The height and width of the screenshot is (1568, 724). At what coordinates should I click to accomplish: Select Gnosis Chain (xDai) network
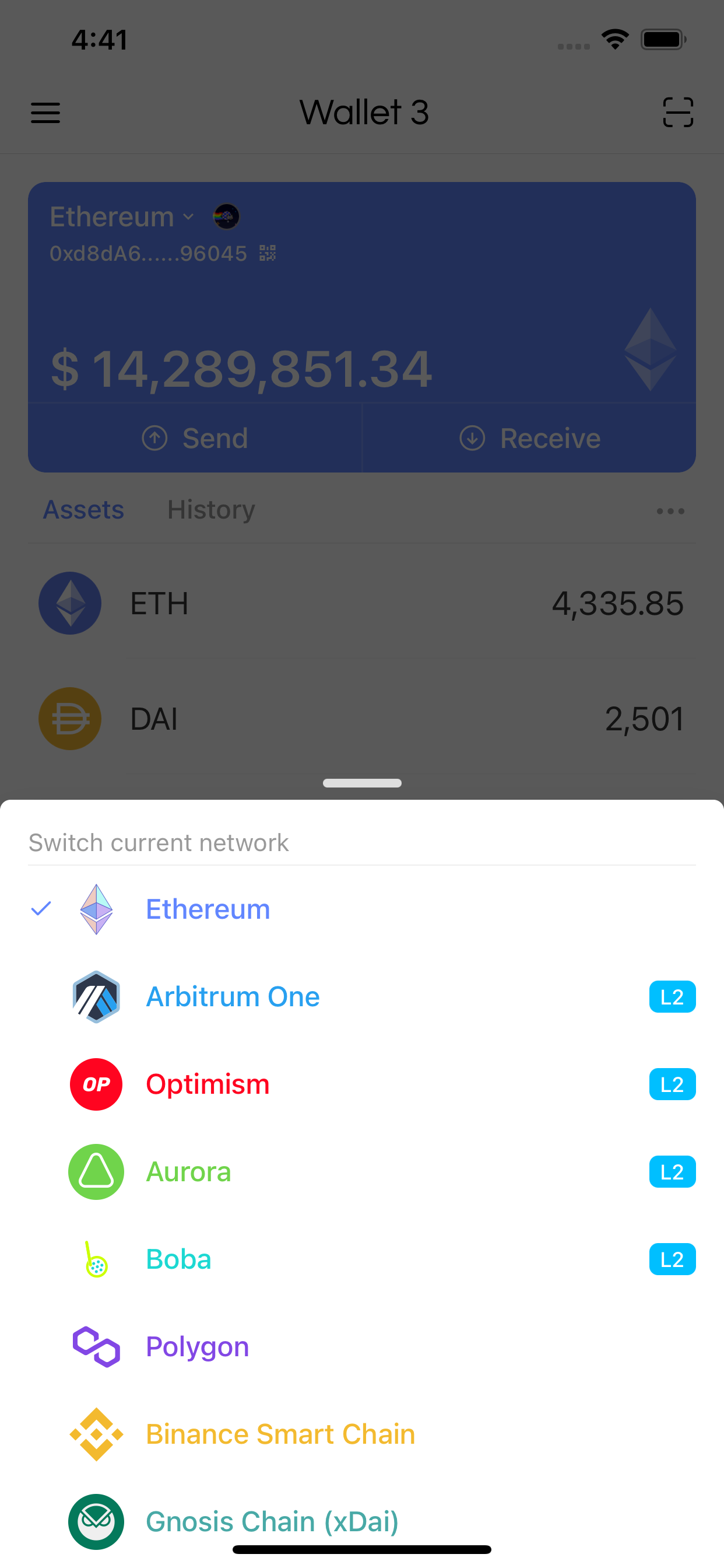pos(272,1521)
